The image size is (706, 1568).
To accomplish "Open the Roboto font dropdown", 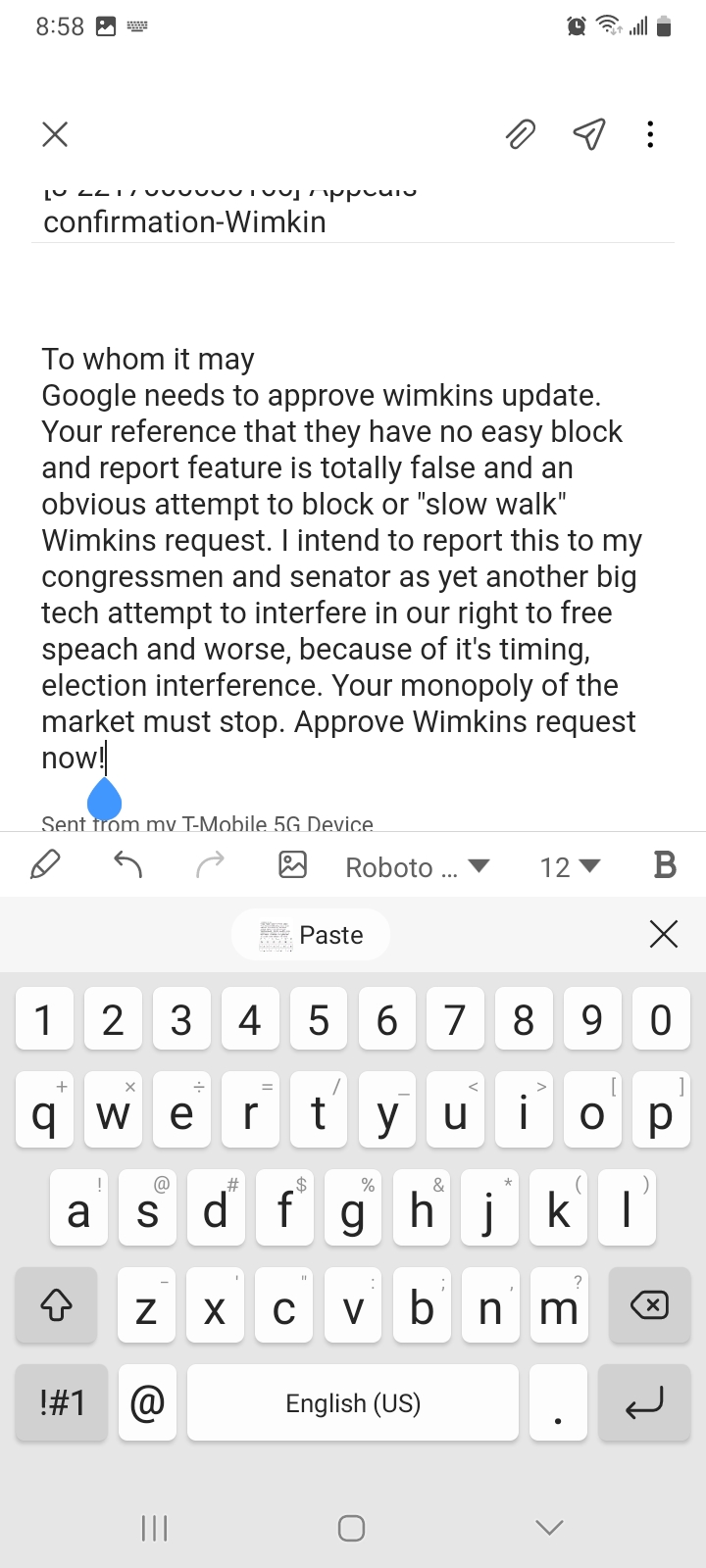I will click(x=417, y=867).
